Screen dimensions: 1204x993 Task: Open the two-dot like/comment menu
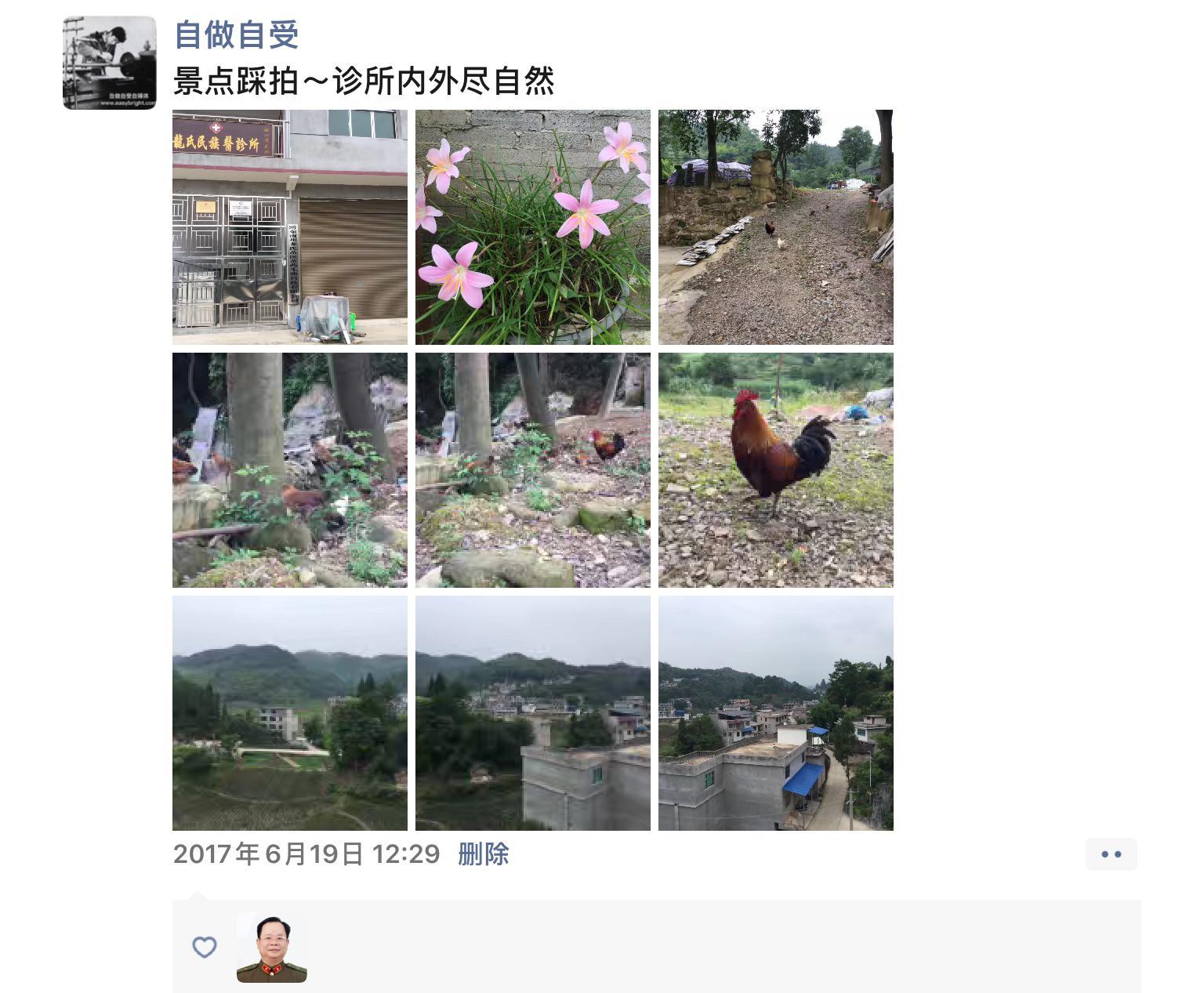coord(1111,854)
